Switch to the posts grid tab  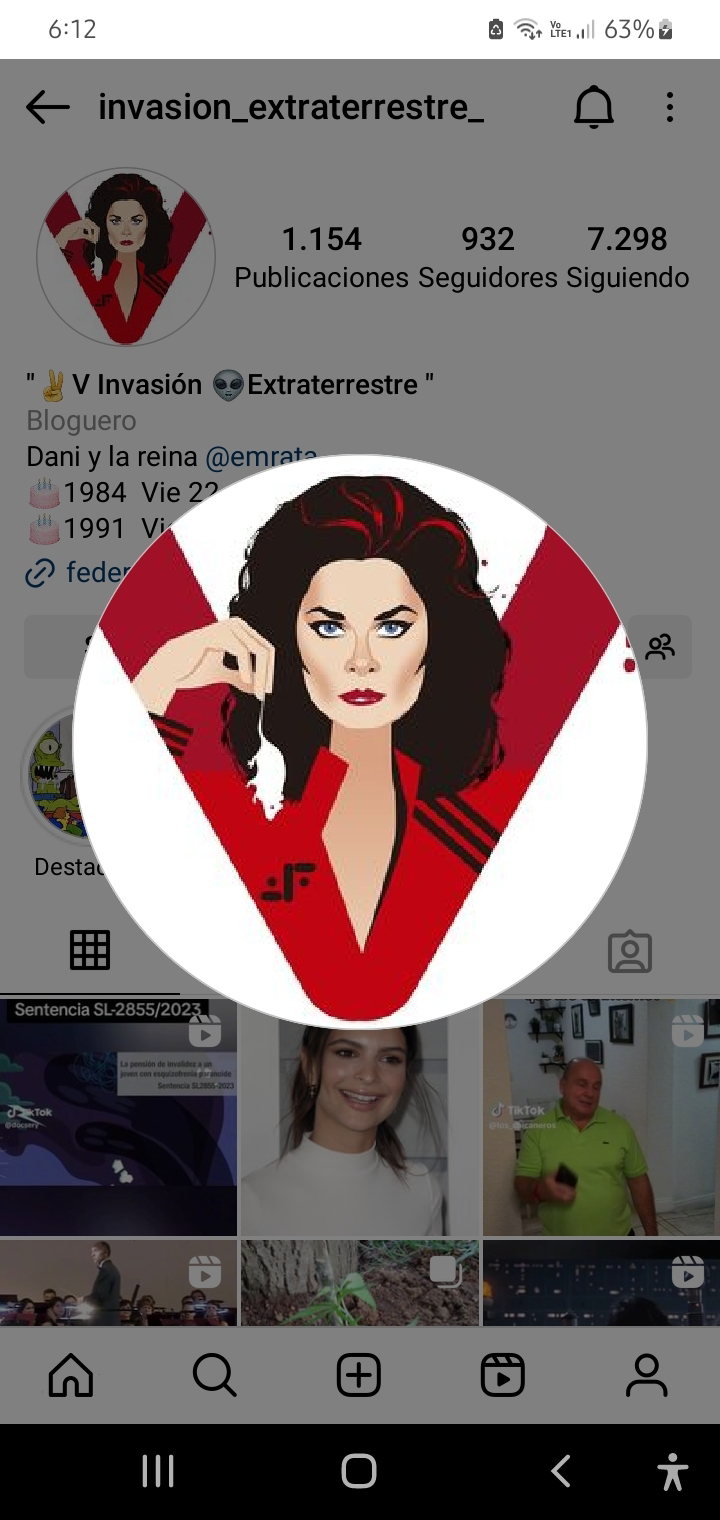click(x=90, y=950)
